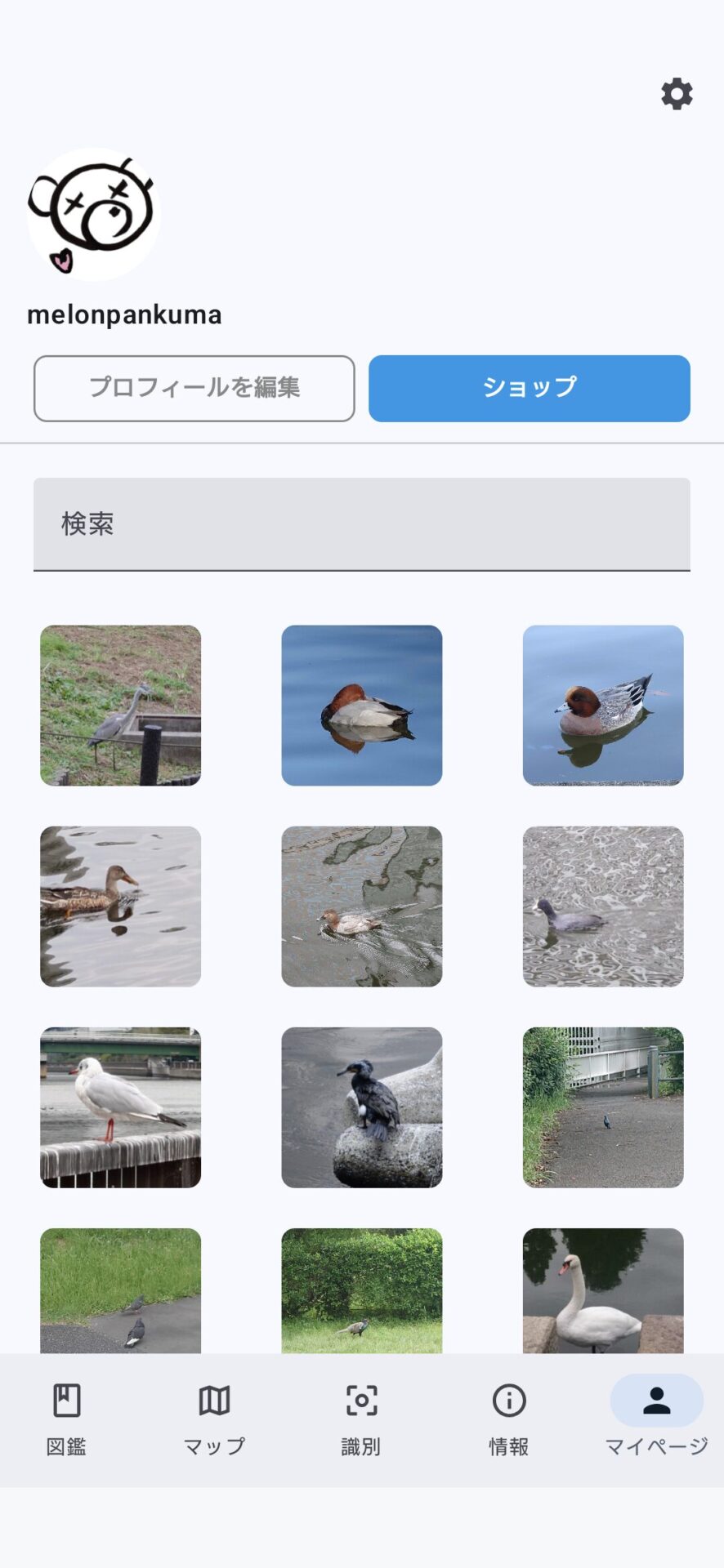The image size is (724, 1568).
Task: Open the ショップ button
Action: point(530,388)
